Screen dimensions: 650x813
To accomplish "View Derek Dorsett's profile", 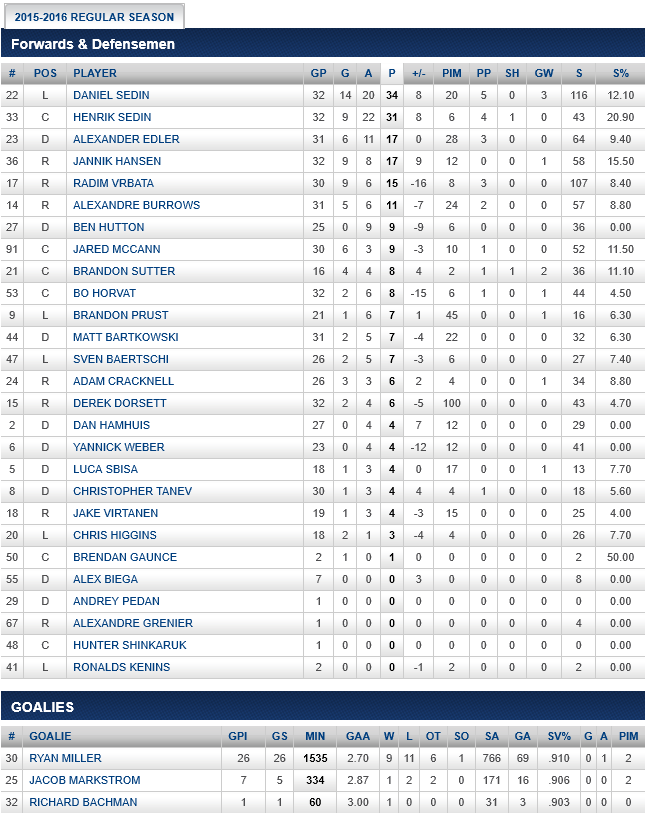I will coord(119,403).
